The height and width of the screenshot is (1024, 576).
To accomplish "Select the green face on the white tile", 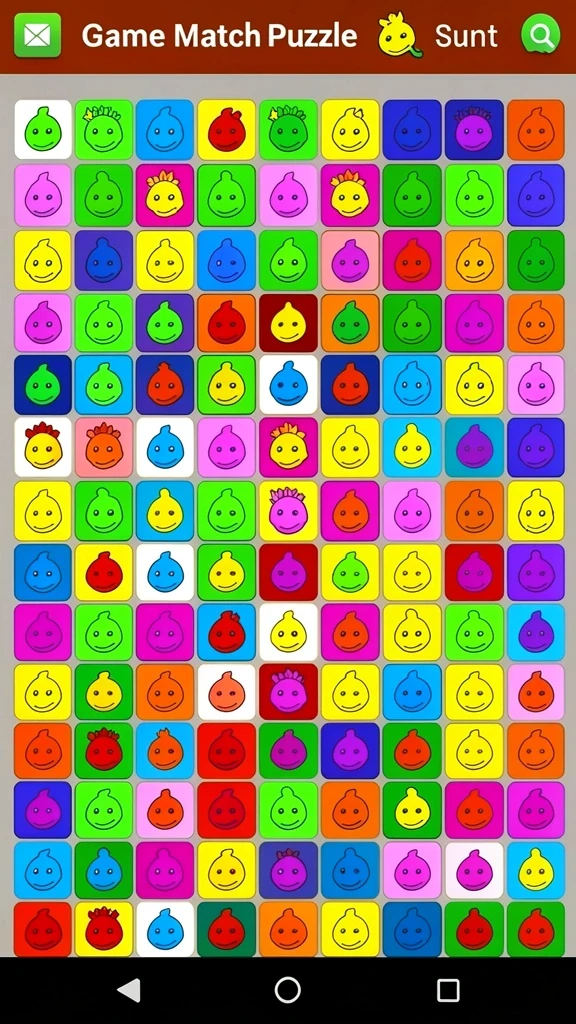I will pos(43,129).
